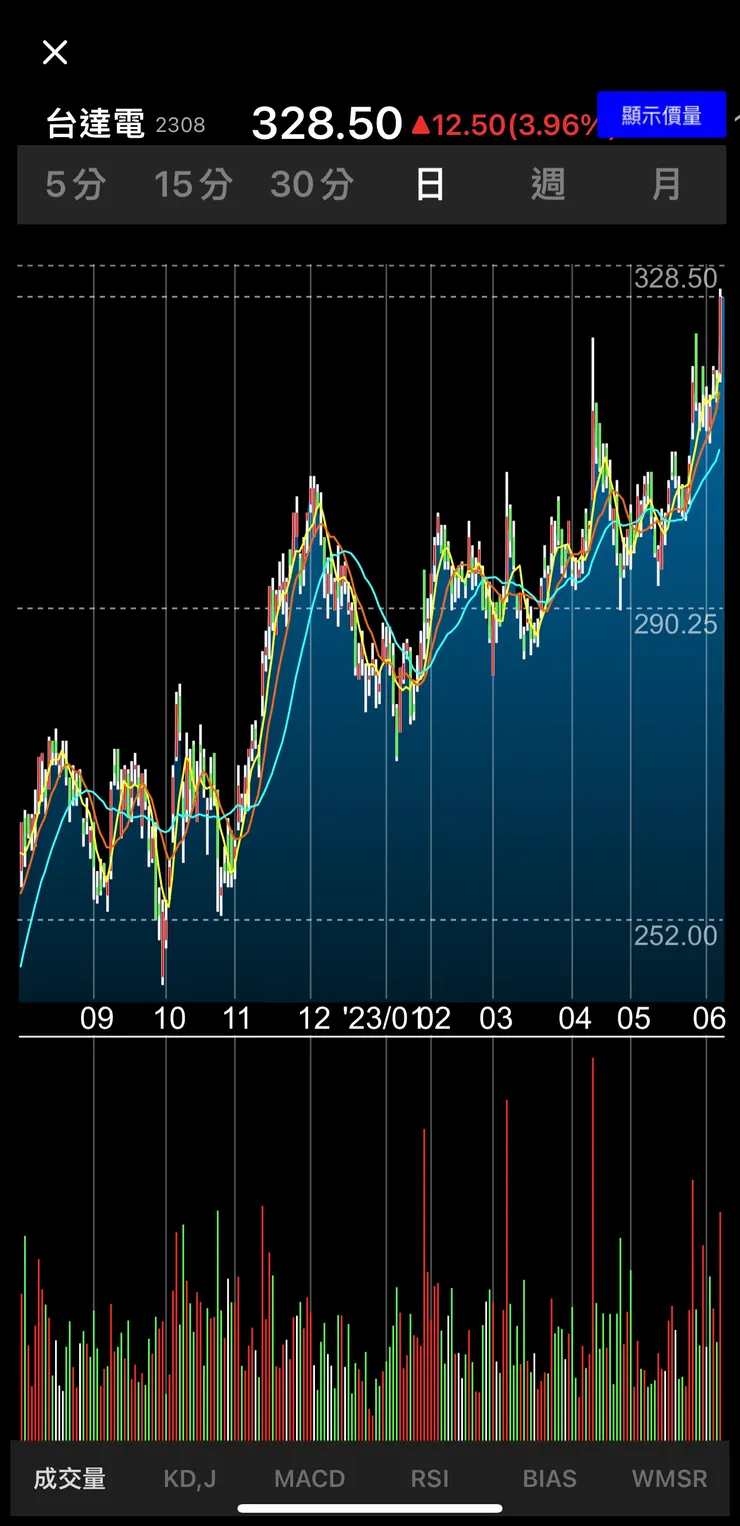Tap the 顯示價量 button
The width and height of the screenshot is (740, 1526).
pos(661,115)
